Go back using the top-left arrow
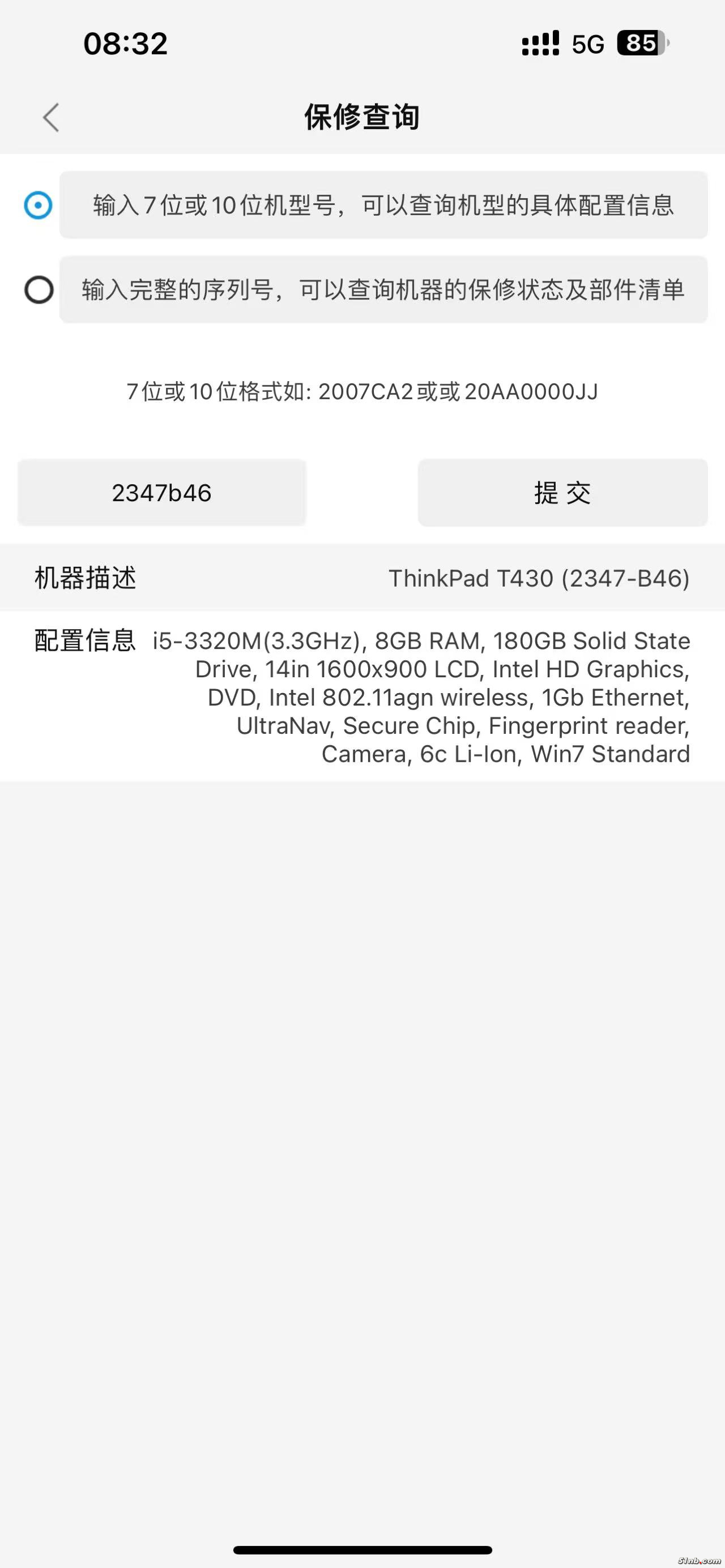 click(51, 117)
